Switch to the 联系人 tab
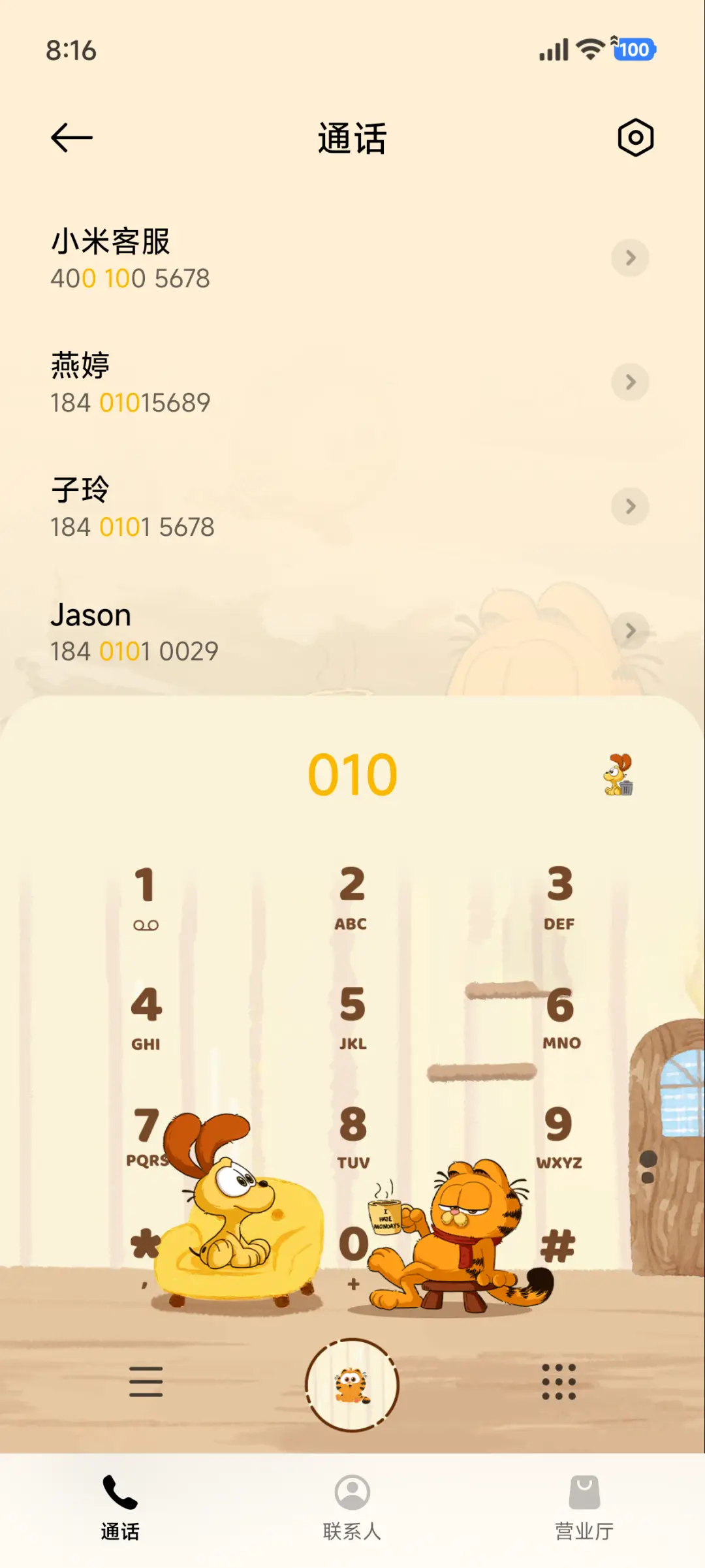Image resolution: width=705 pixels, height=1568 pixels. [x=351, y=1501]
